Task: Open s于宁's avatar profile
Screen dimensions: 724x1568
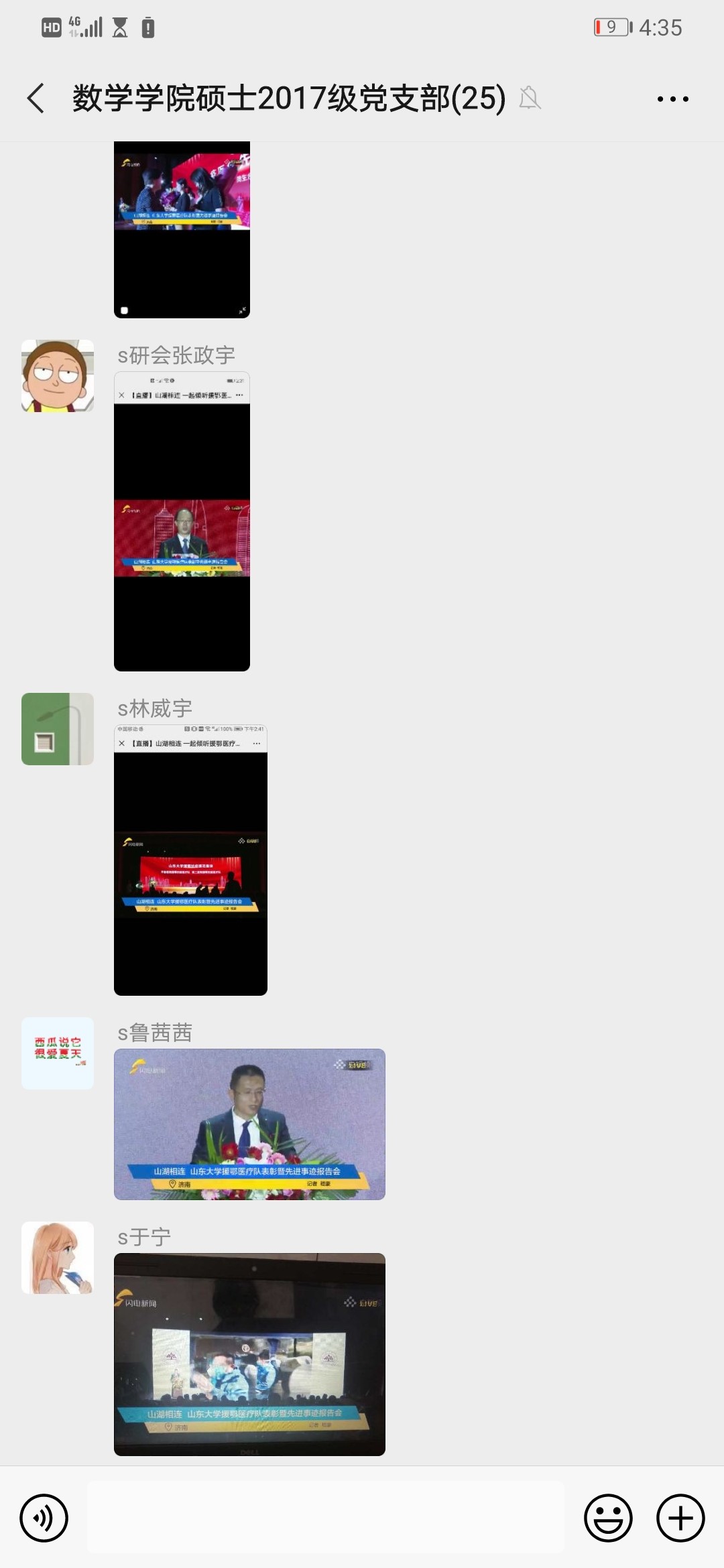Action: coord(58,1258)
